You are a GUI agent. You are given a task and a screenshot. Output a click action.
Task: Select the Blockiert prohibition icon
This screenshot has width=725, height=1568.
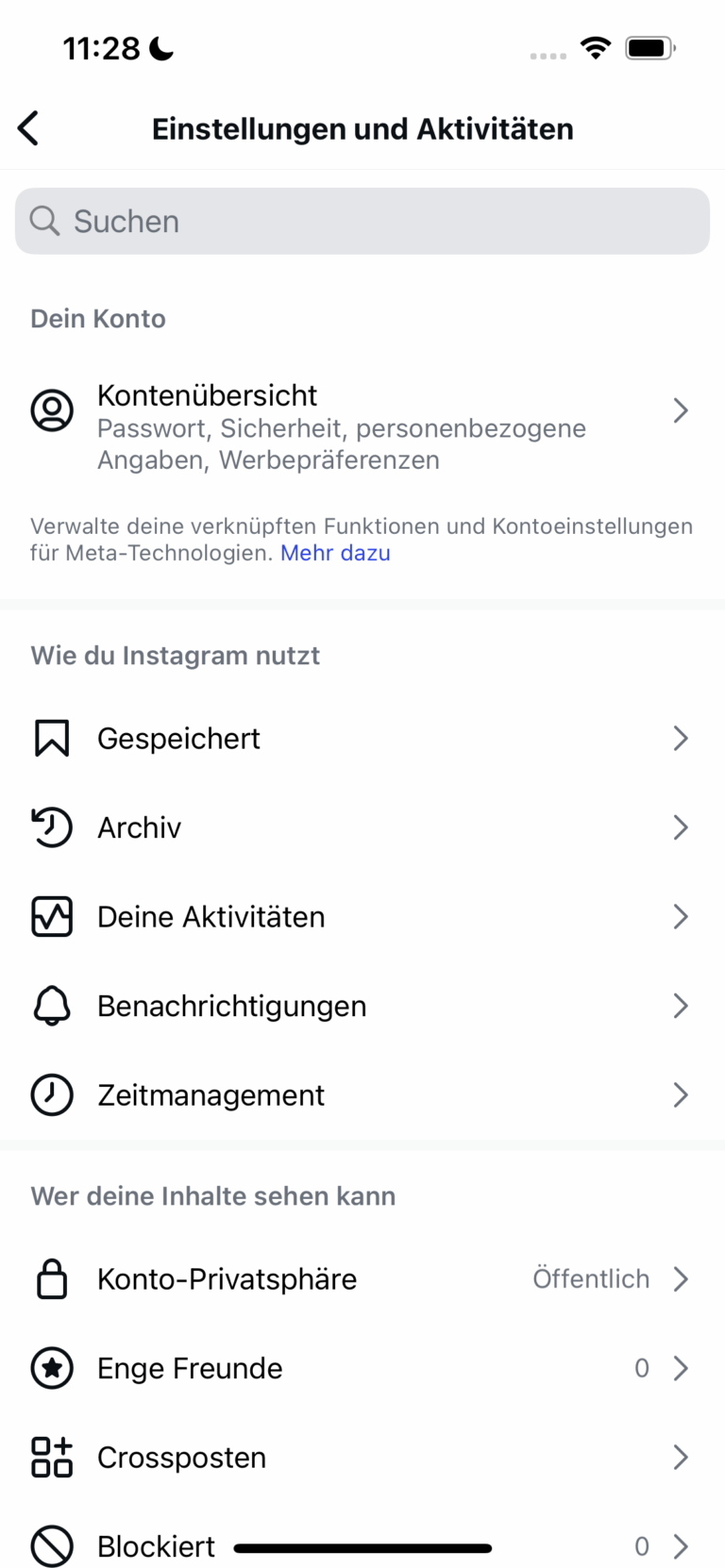[x=52, y=1546]
